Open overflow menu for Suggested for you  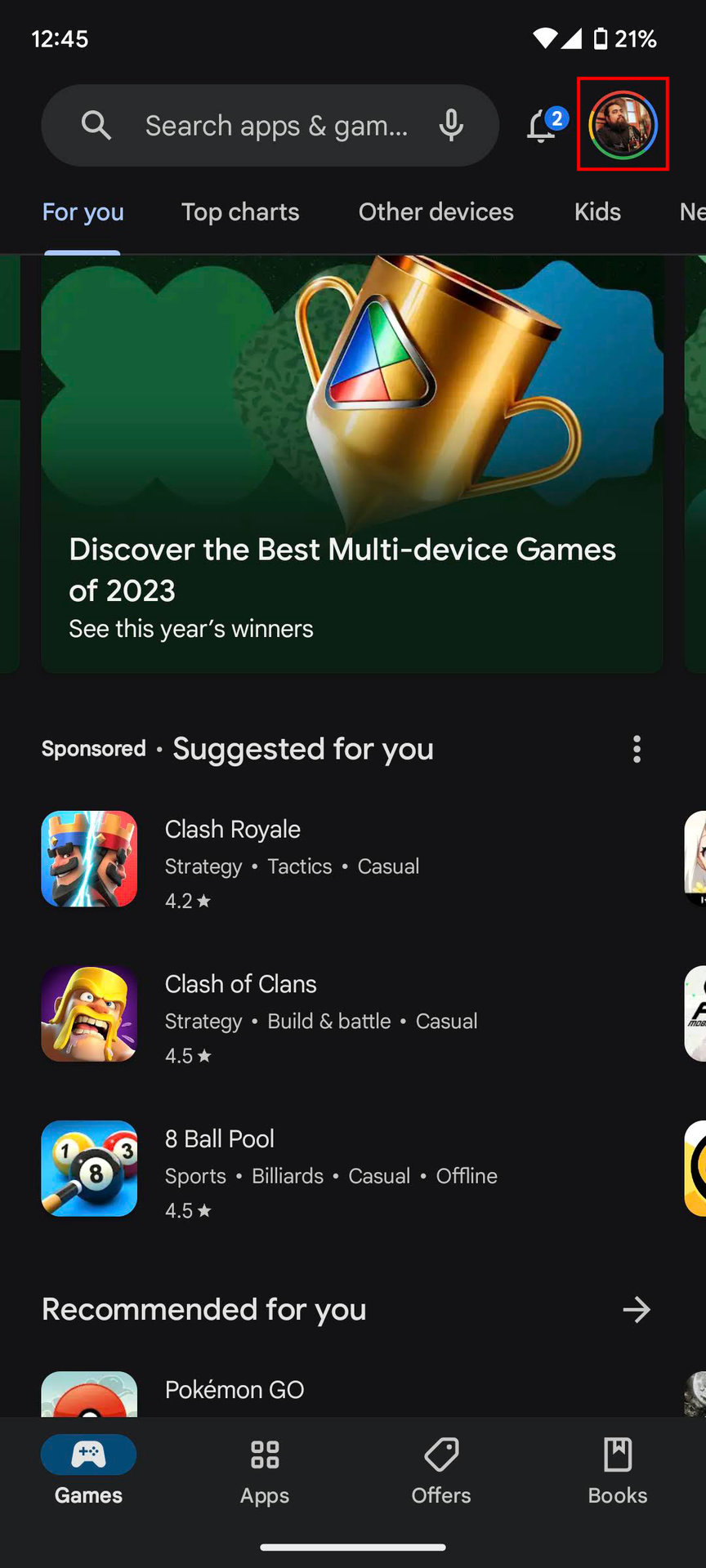point(637,749)
